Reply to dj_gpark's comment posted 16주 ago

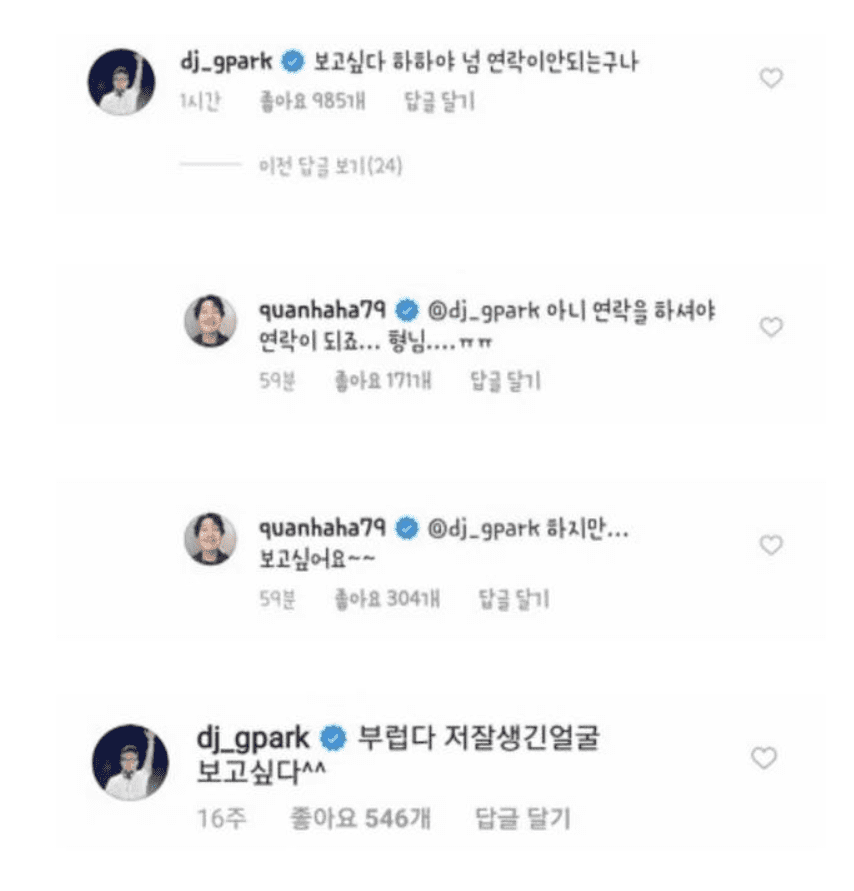tap(521, 818)
